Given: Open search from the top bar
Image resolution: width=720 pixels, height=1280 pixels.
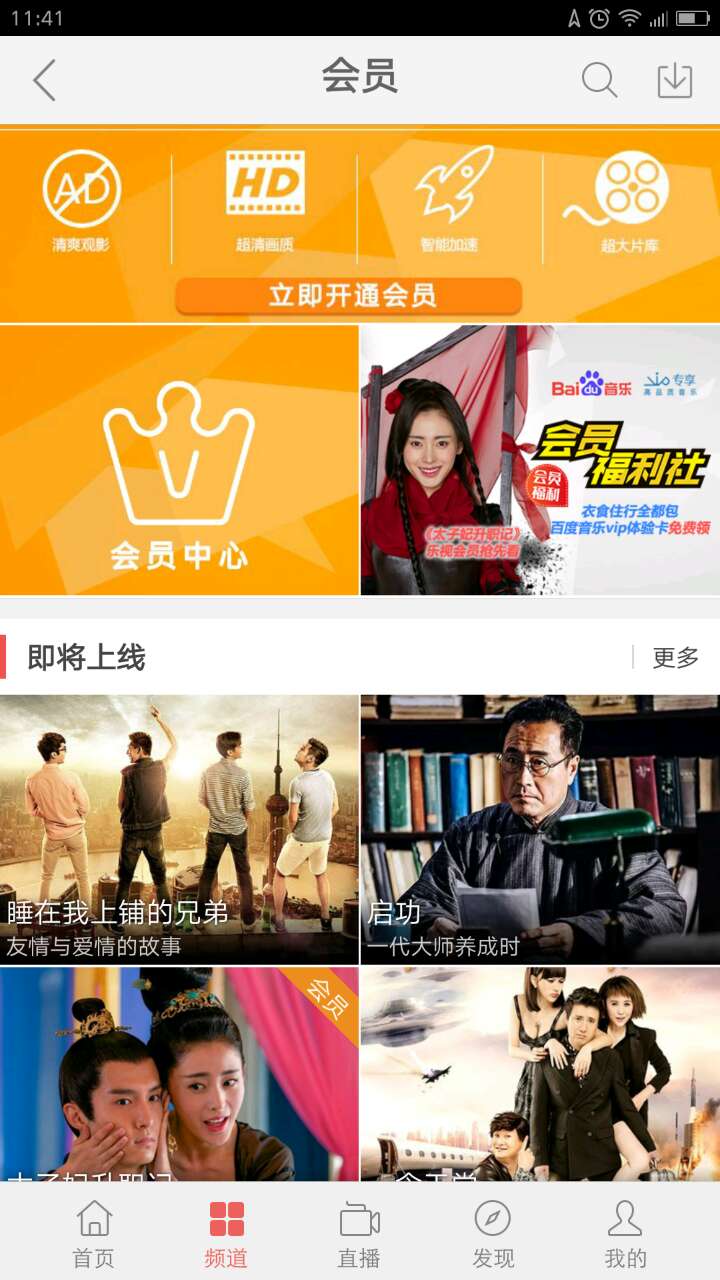Looking at the screenshot, I should (x=599, y=80).
